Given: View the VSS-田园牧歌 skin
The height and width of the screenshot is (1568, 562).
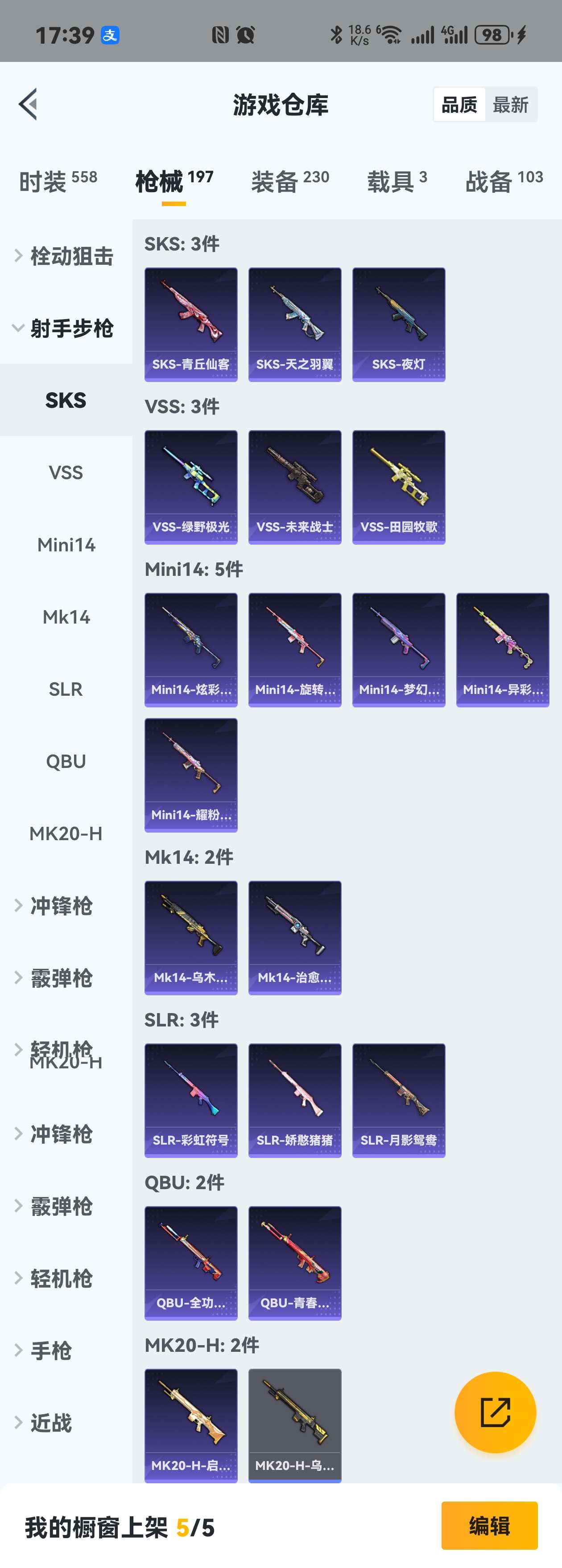Looking at the screenshot, I should coord(399,487).
